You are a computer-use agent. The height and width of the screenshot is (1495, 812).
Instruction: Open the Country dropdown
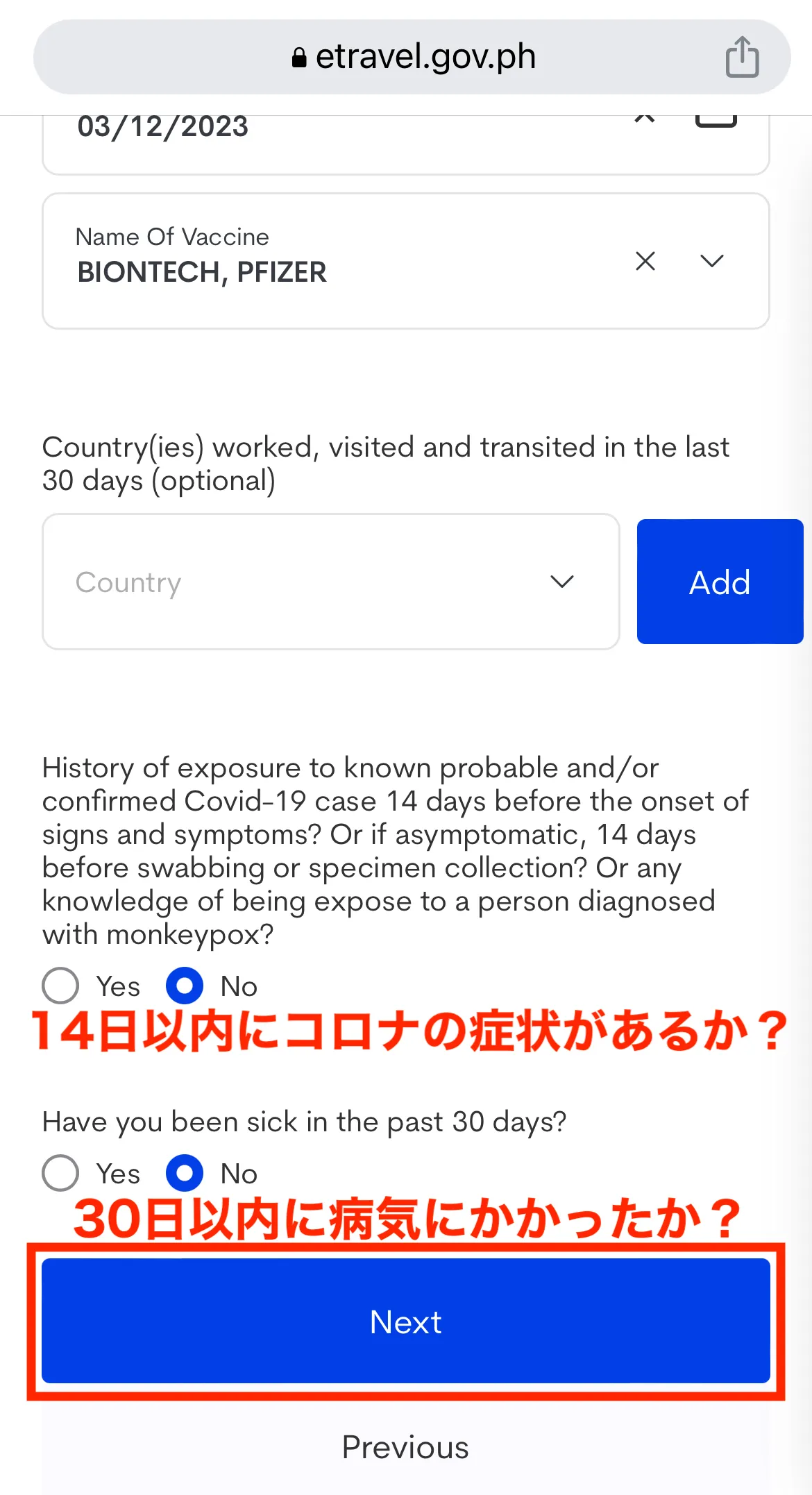tap(331, 582)
